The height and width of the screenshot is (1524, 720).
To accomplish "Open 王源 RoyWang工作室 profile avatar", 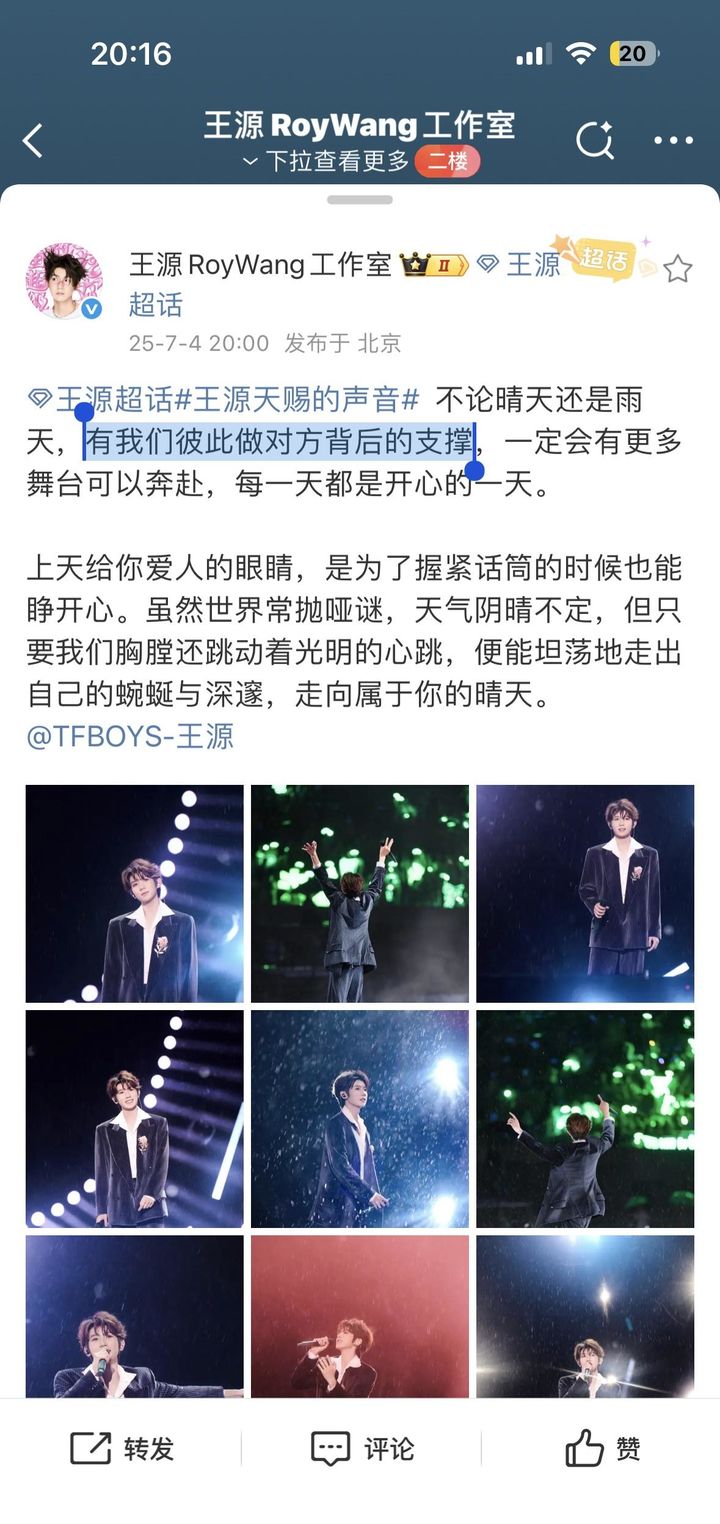I will click(65, 281).
